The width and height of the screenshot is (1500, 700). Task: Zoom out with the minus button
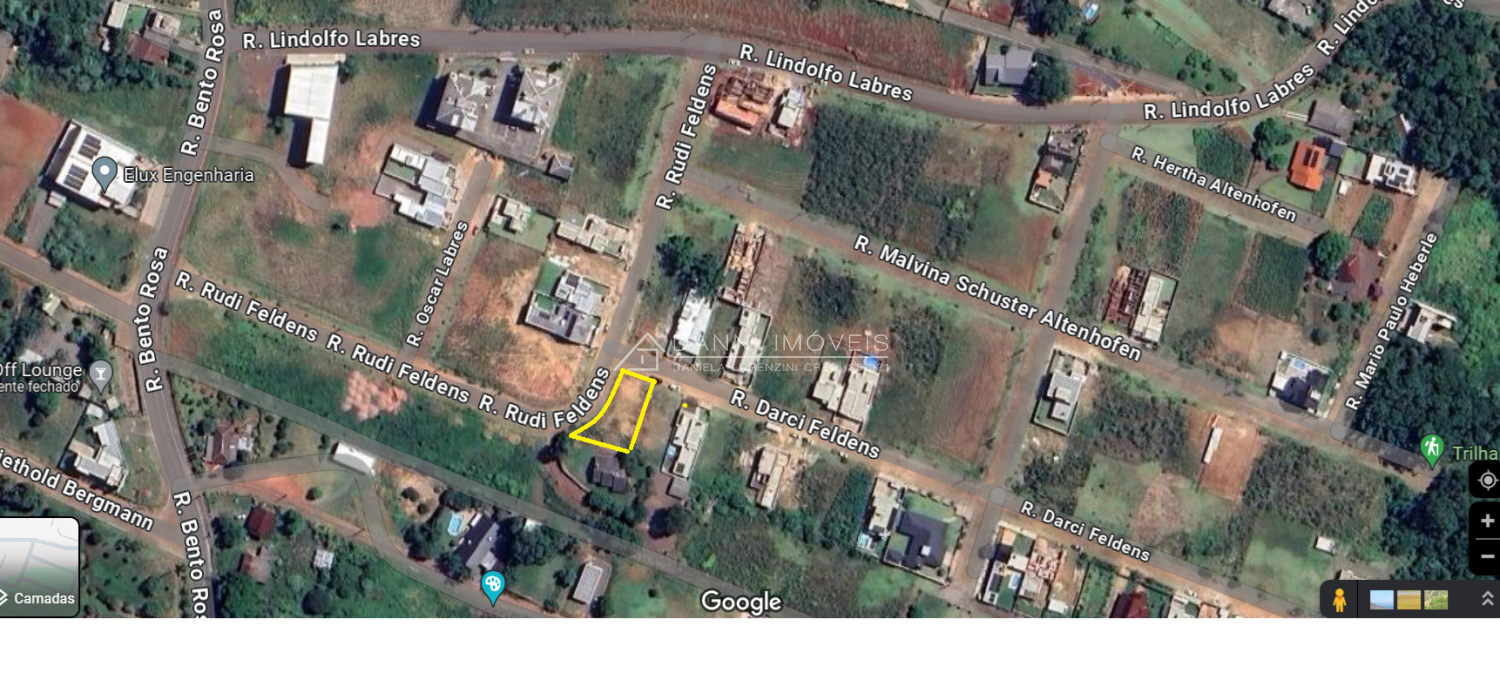(1487, 556)
